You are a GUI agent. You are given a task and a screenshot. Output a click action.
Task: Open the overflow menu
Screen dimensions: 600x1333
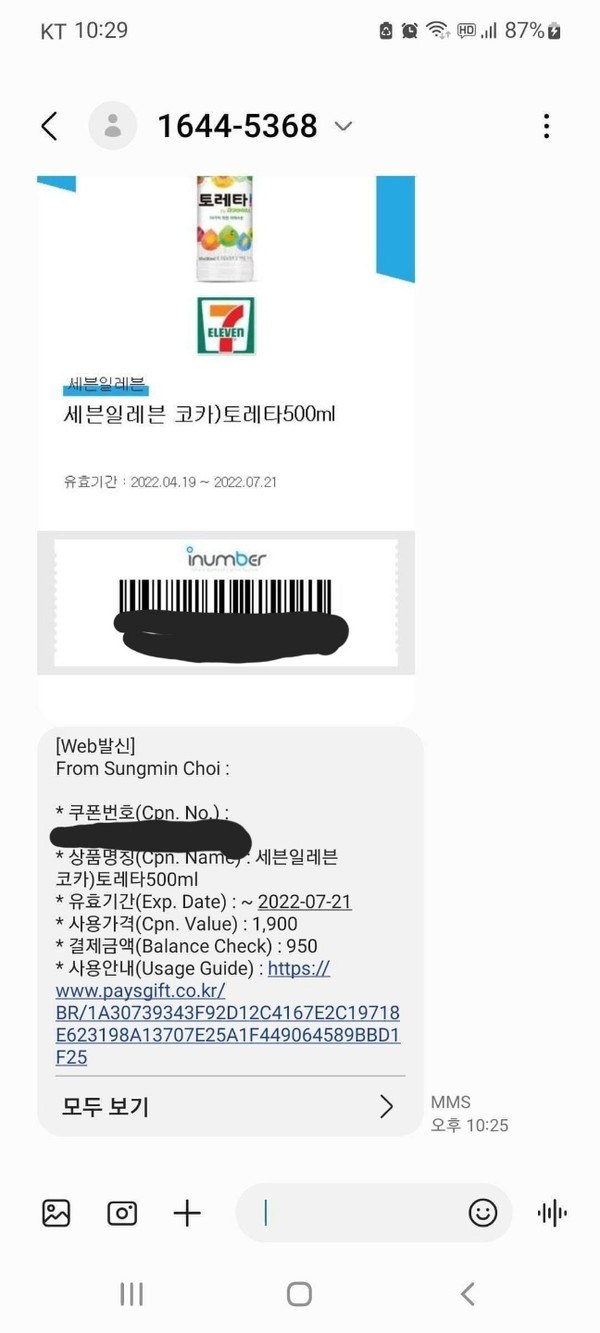click(546, 126)
